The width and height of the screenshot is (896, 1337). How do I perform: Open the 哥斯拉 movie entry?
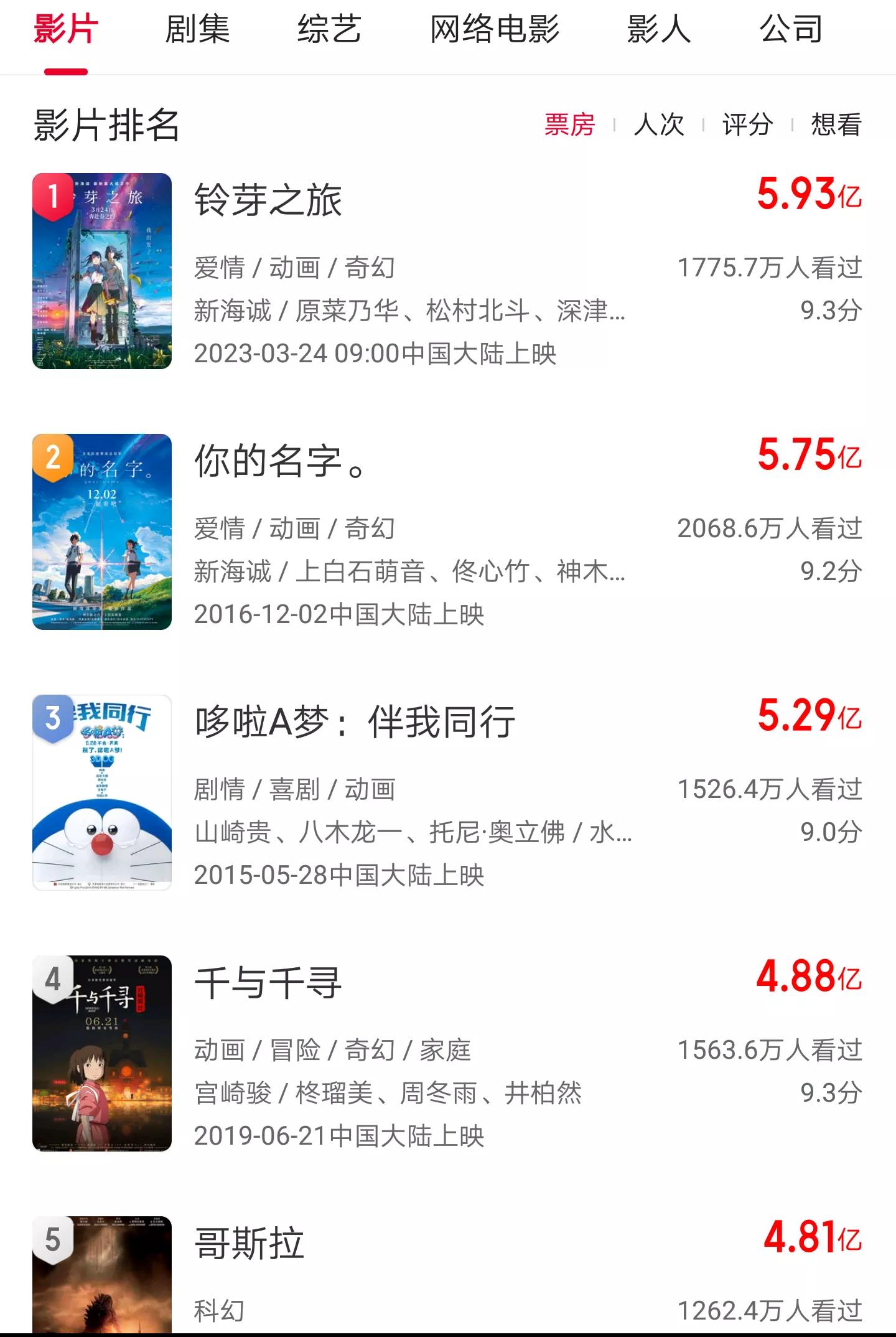(250, 1244)
